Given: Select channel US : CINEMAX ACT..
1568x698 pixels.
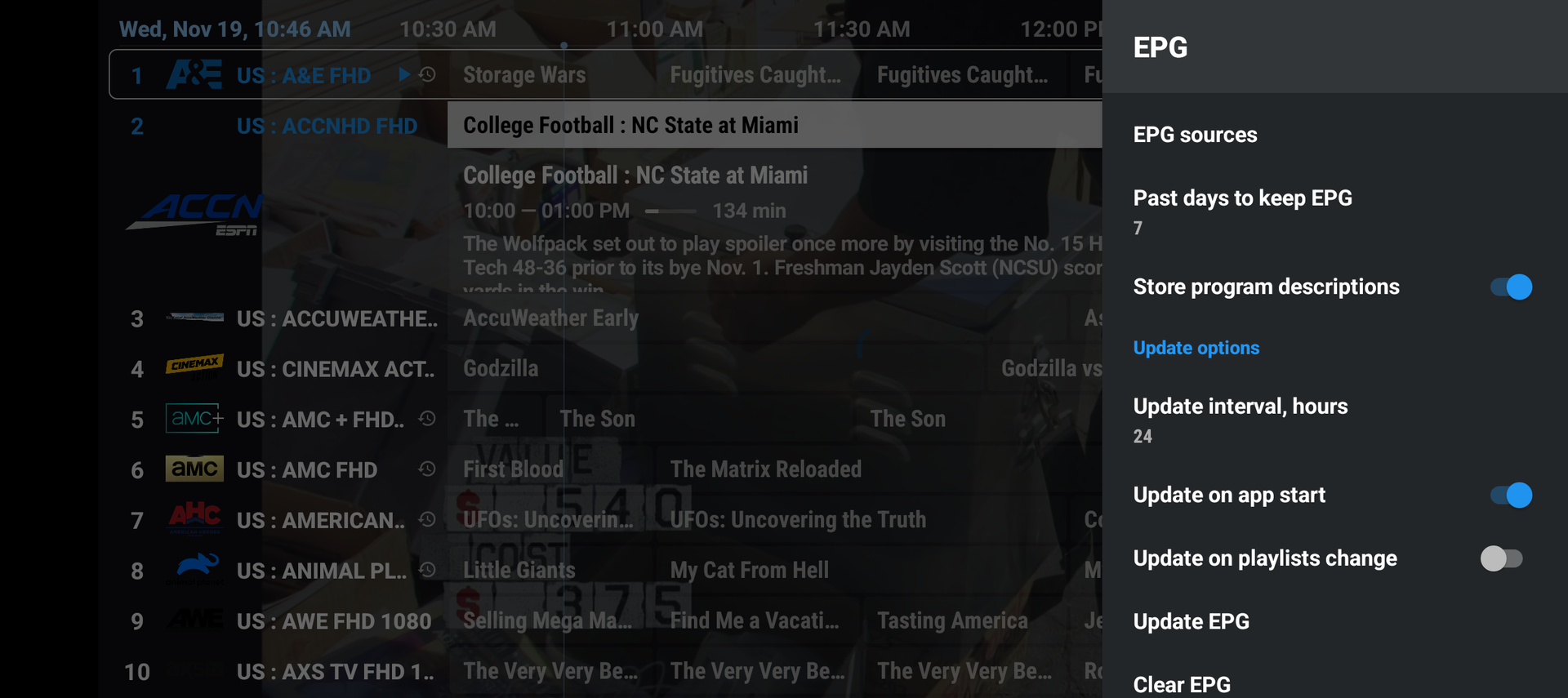Looking at the screenshot, I should [x=335, y=370].
